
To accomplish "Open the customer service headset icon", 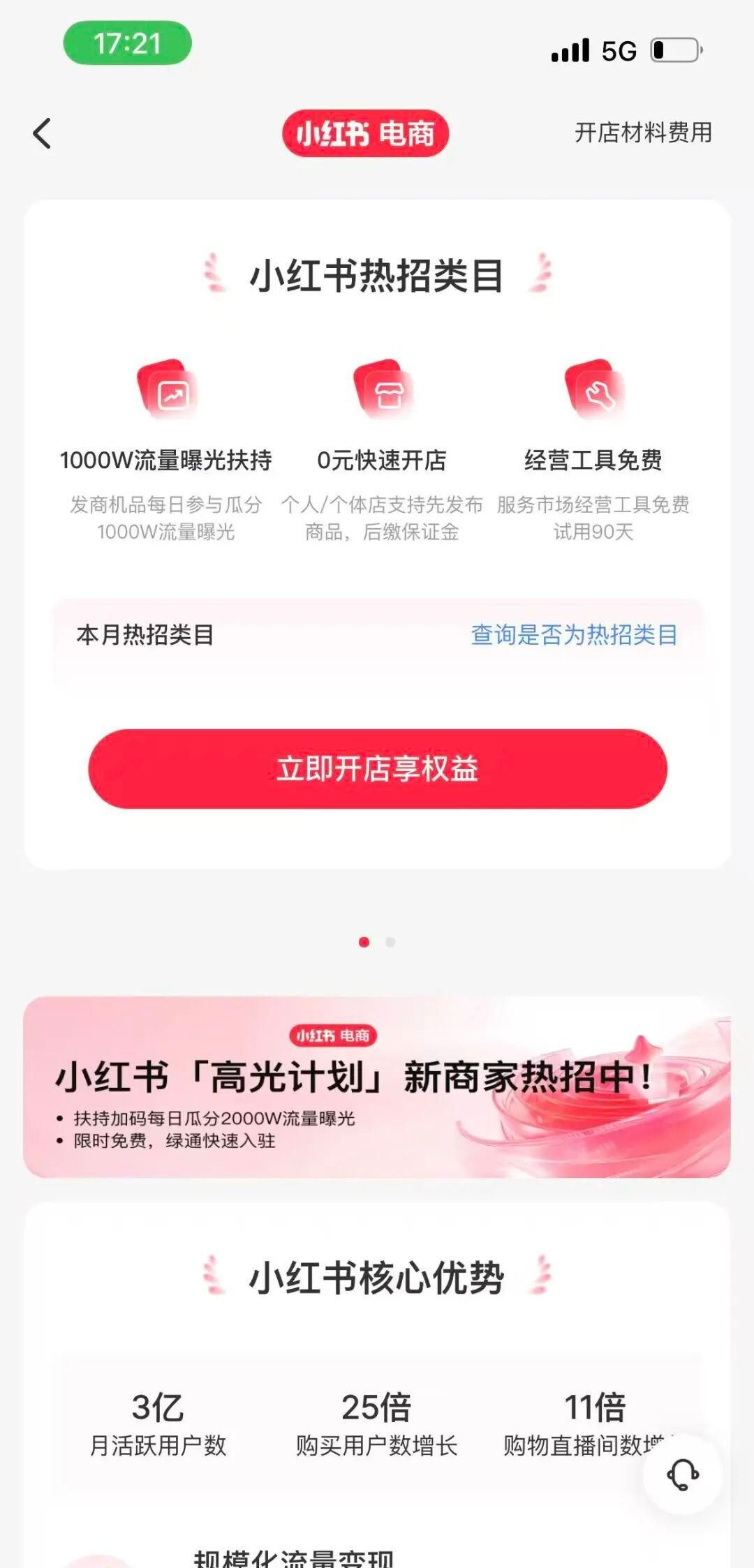I will coord(682,1474).
